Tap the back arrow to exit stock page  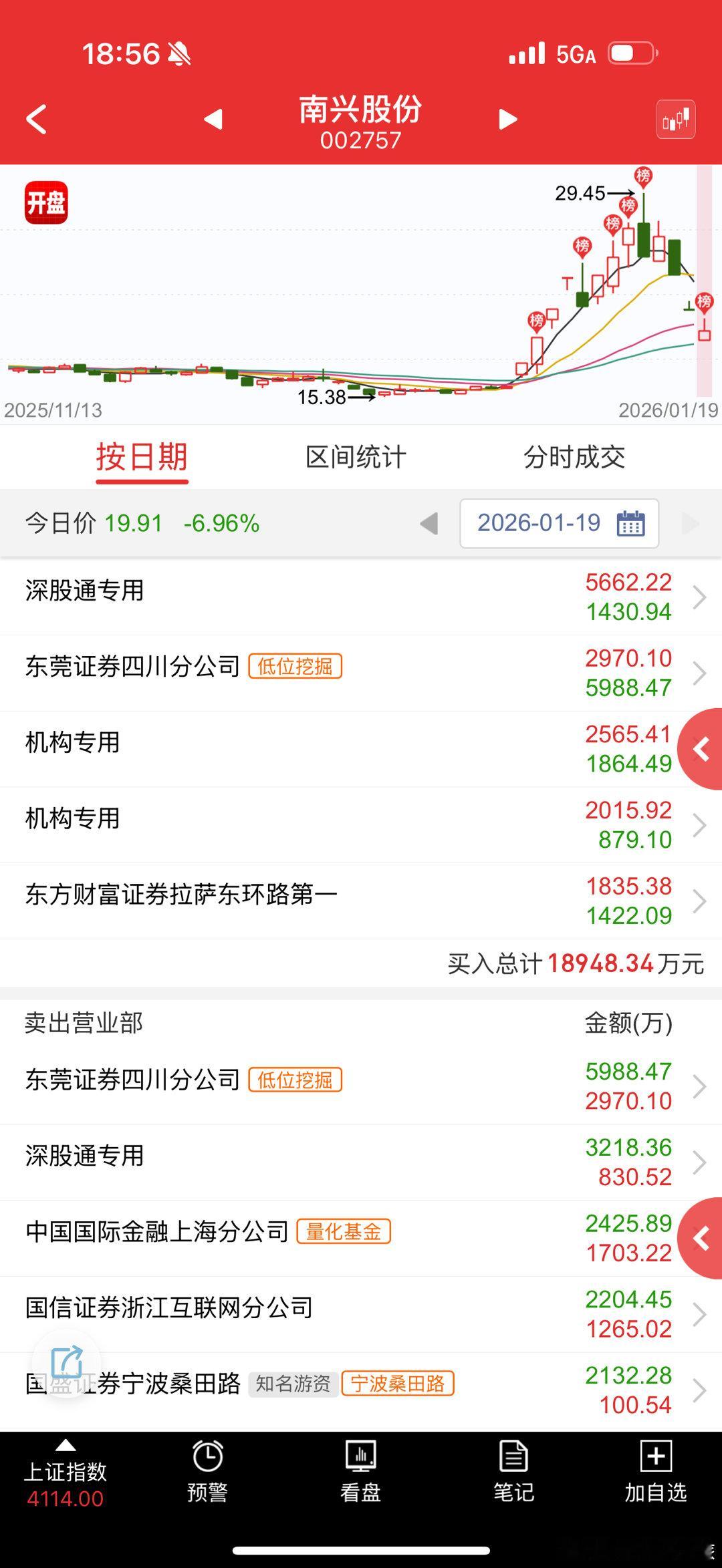coord(37,119)
